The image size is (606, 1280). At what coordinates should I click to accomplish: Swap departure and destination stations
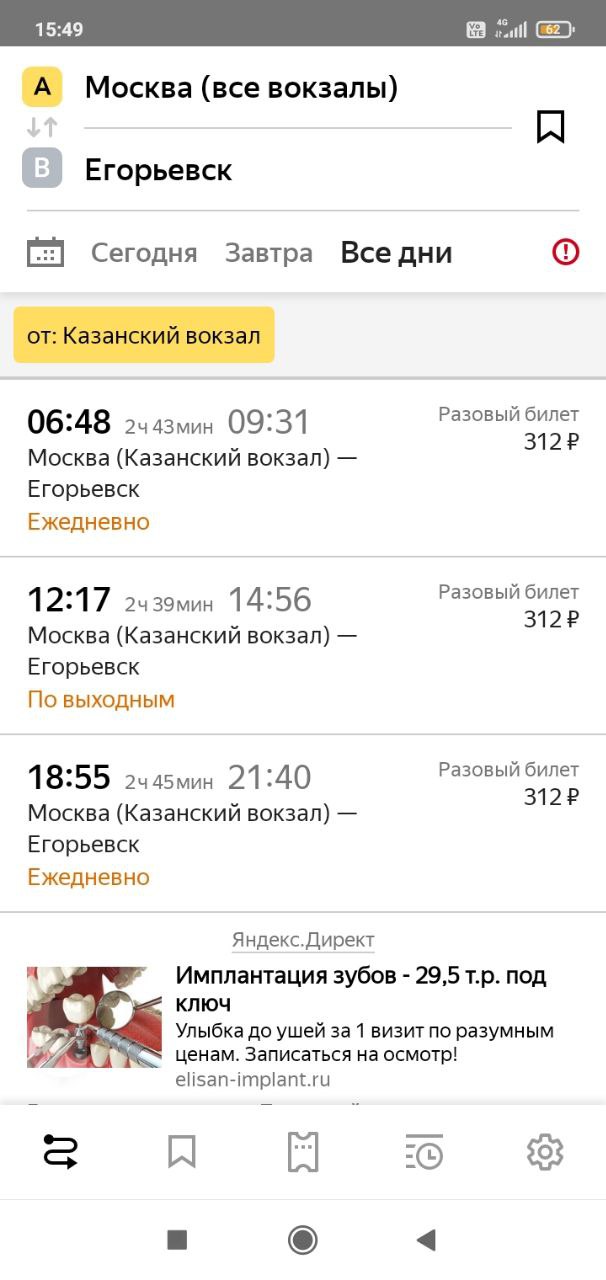coord(42,128)
